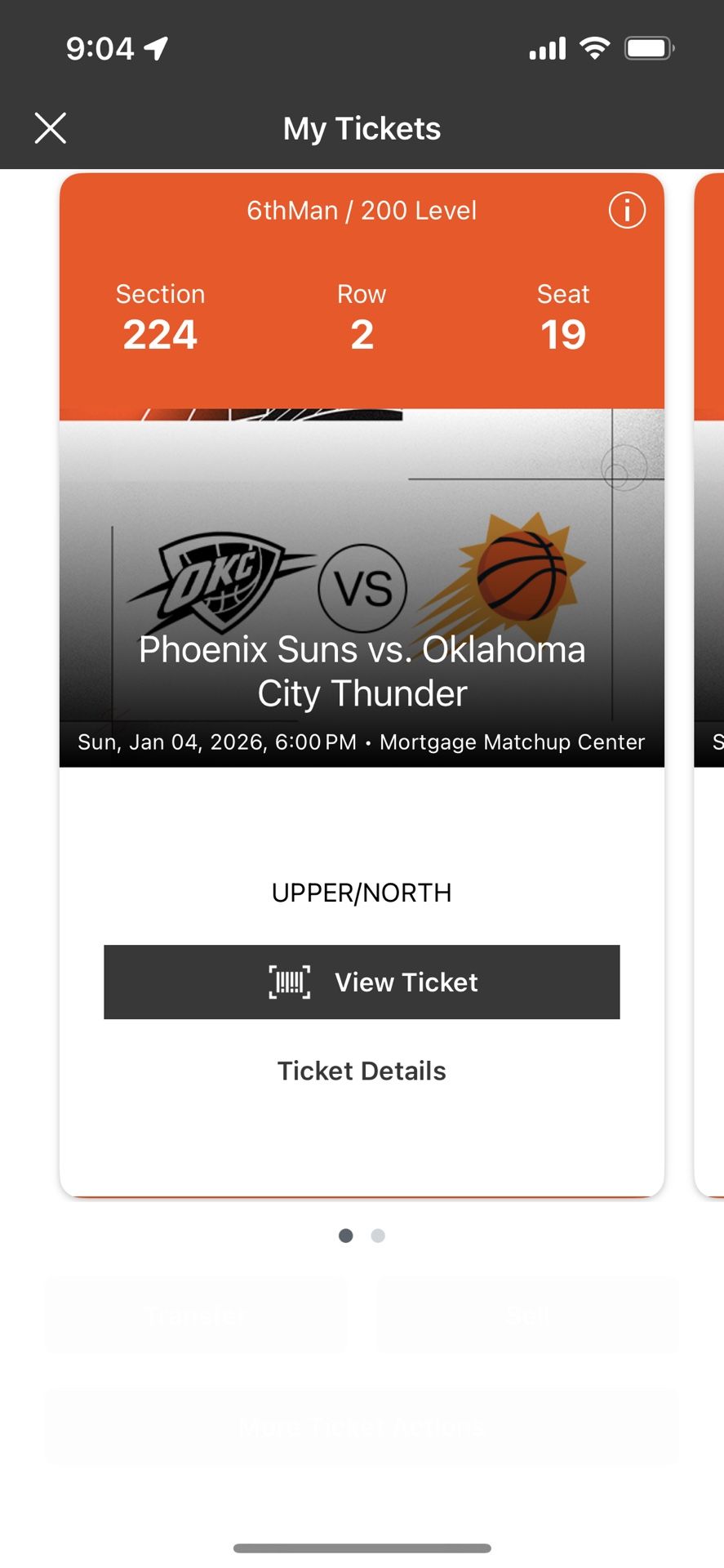The image size is (724, 1568).
Task: Tap the location arrow next to the clock
Action: (154, 47)
